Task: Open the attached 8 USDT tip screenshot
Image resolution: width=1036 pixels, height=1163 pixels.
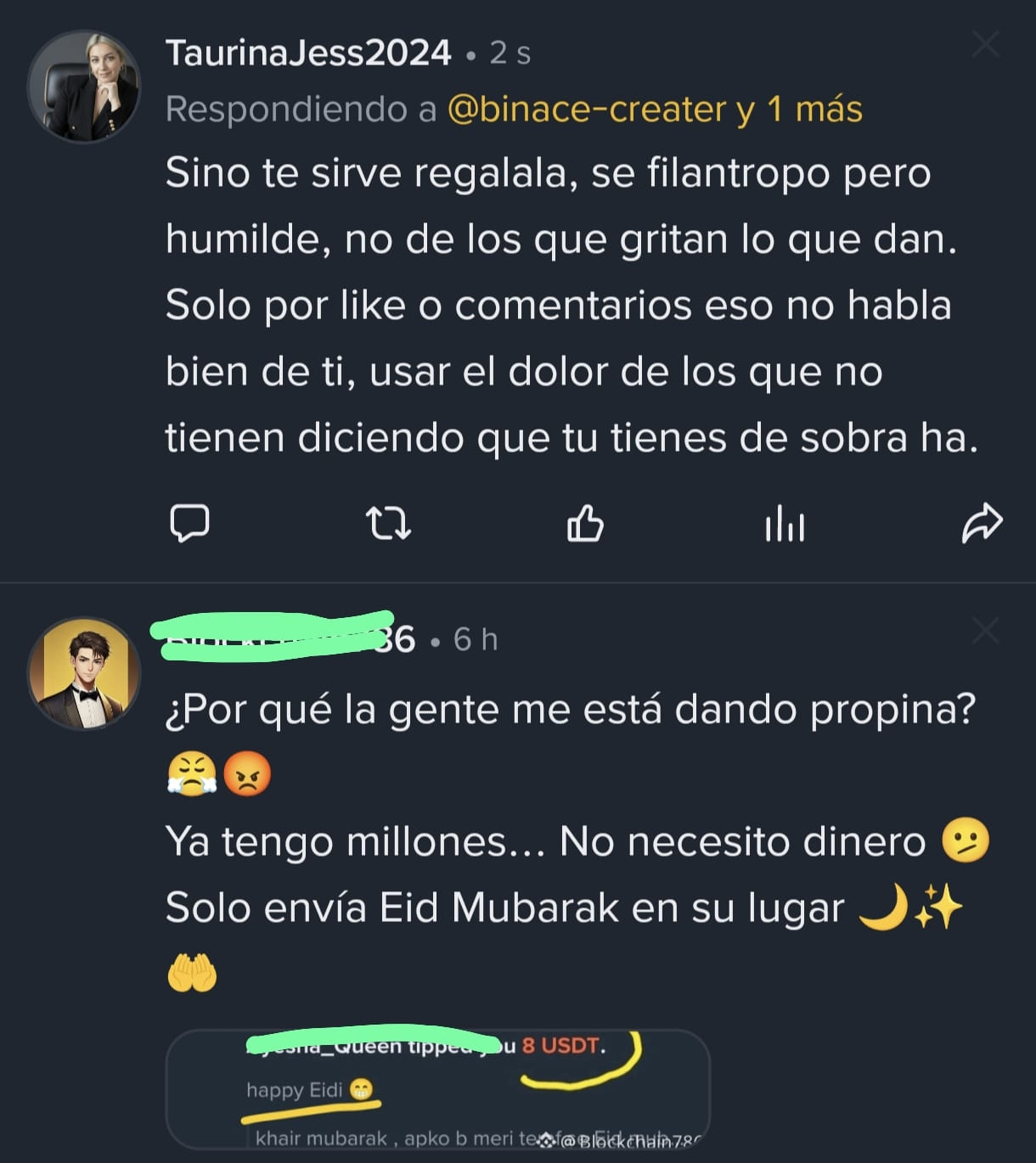Action: pyautogui.click(x=437, y=1089)
